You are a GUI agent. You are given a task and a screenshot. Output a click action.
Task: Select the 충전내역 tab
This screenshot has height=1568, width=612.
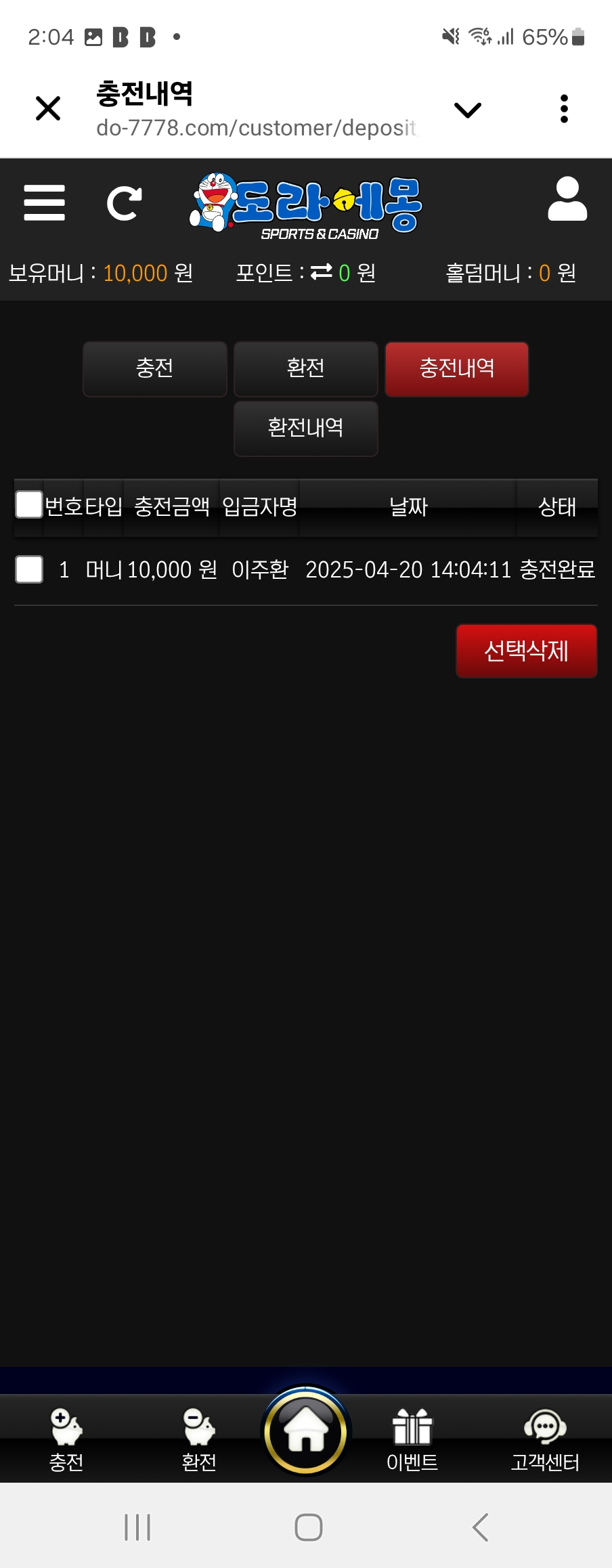pos(457,368)
